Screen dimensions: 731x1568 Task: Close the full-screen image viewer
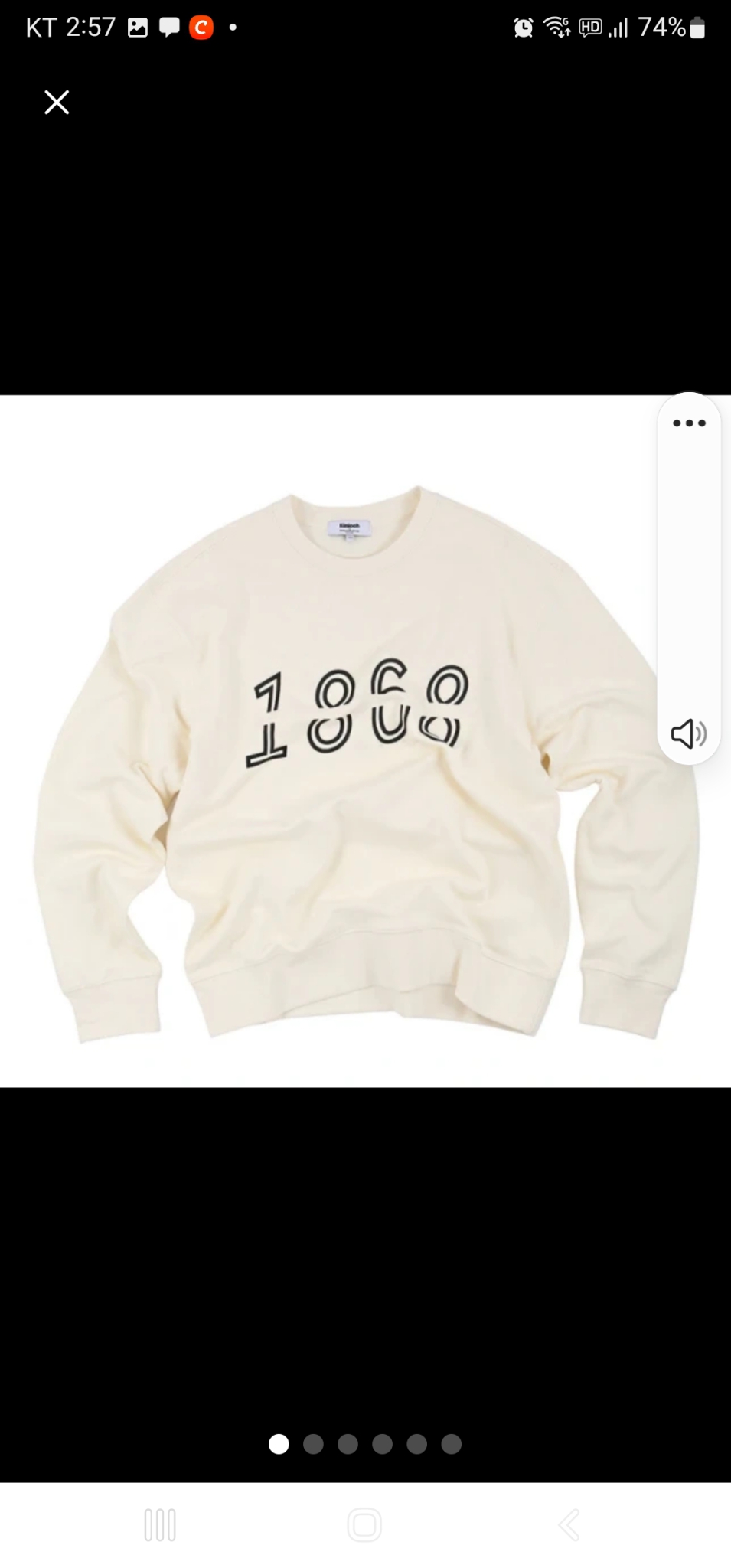click(x=57, y=102)
